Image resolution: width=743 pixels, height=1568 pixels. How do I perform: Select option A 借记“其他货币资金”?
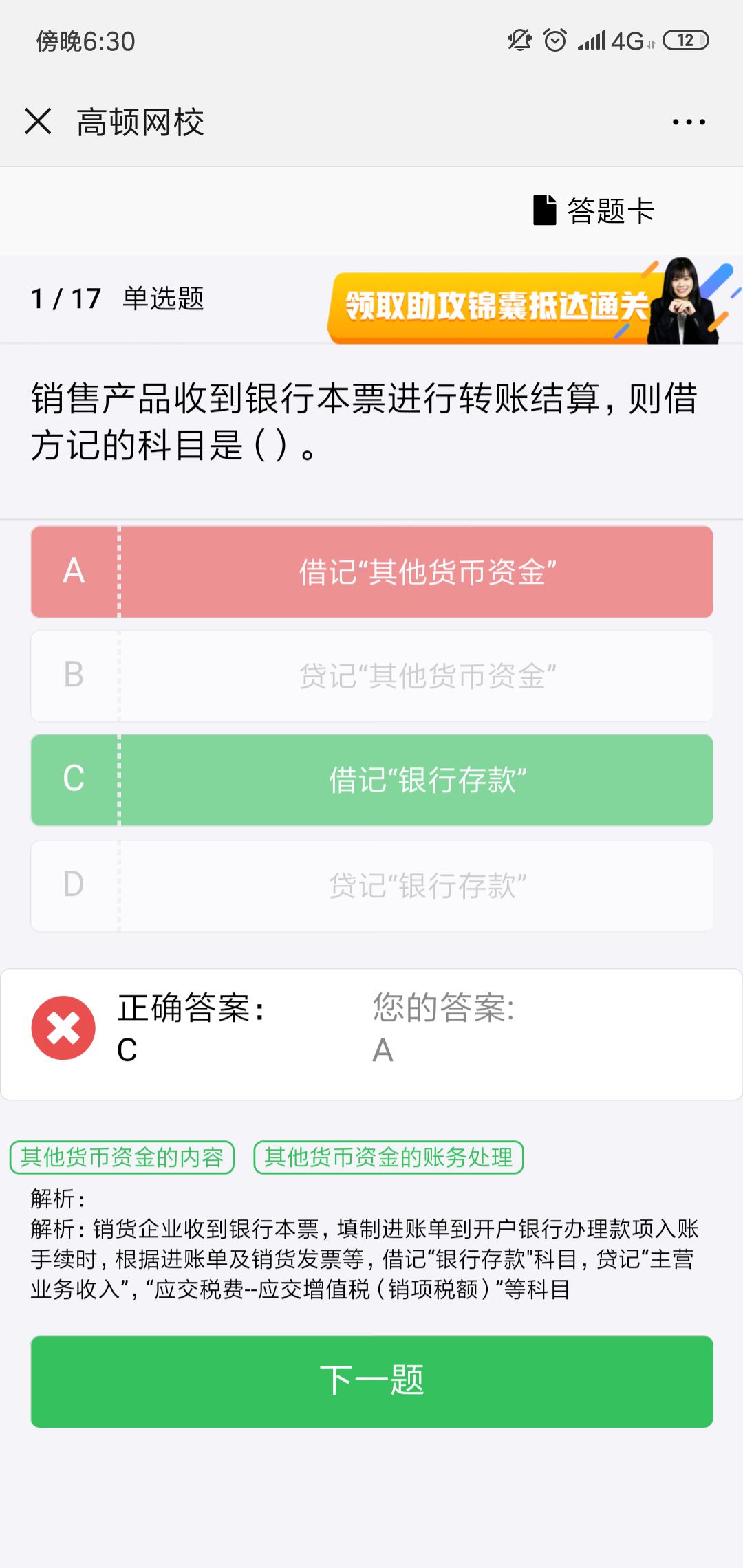coord(371,572)
